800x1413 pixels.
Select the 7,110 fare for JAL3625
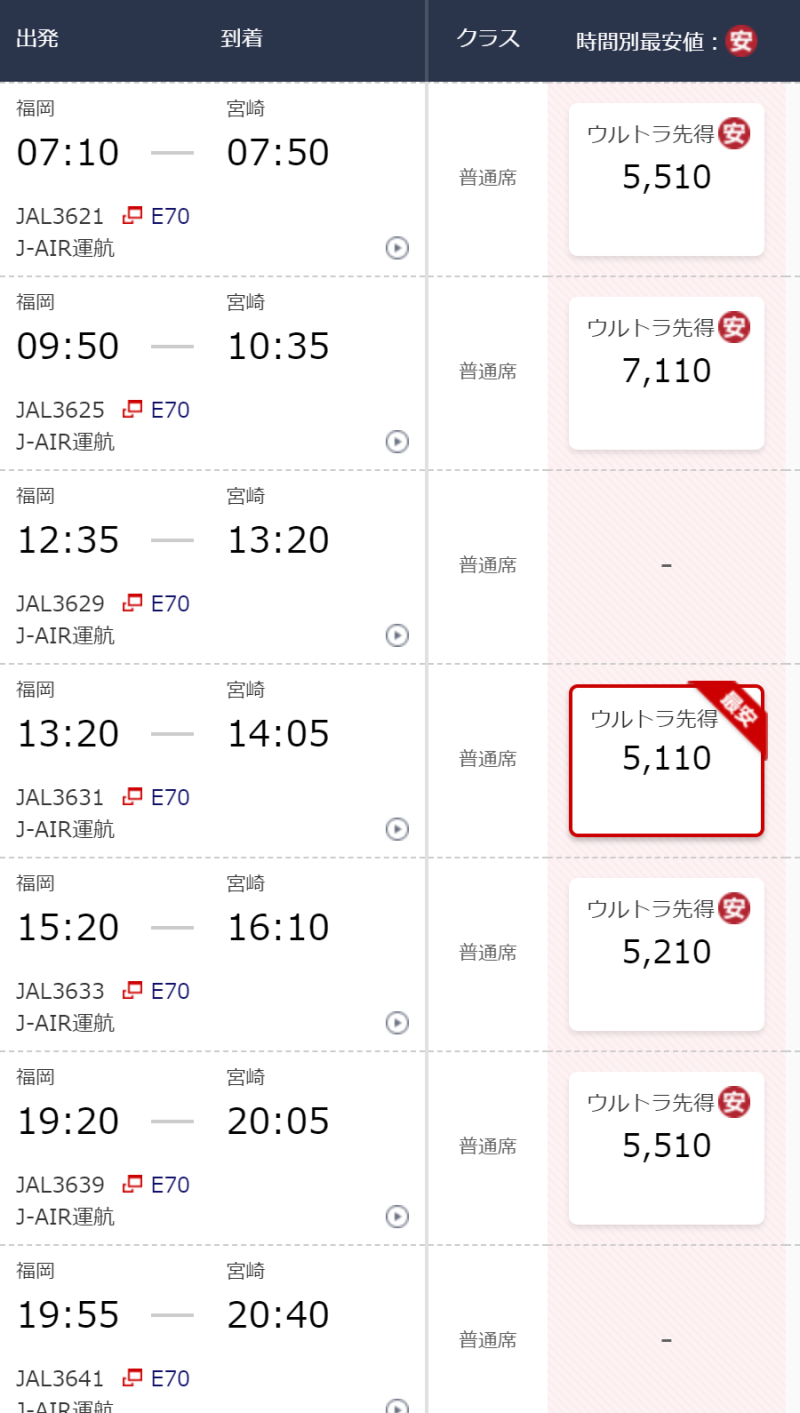pos(666,372)
